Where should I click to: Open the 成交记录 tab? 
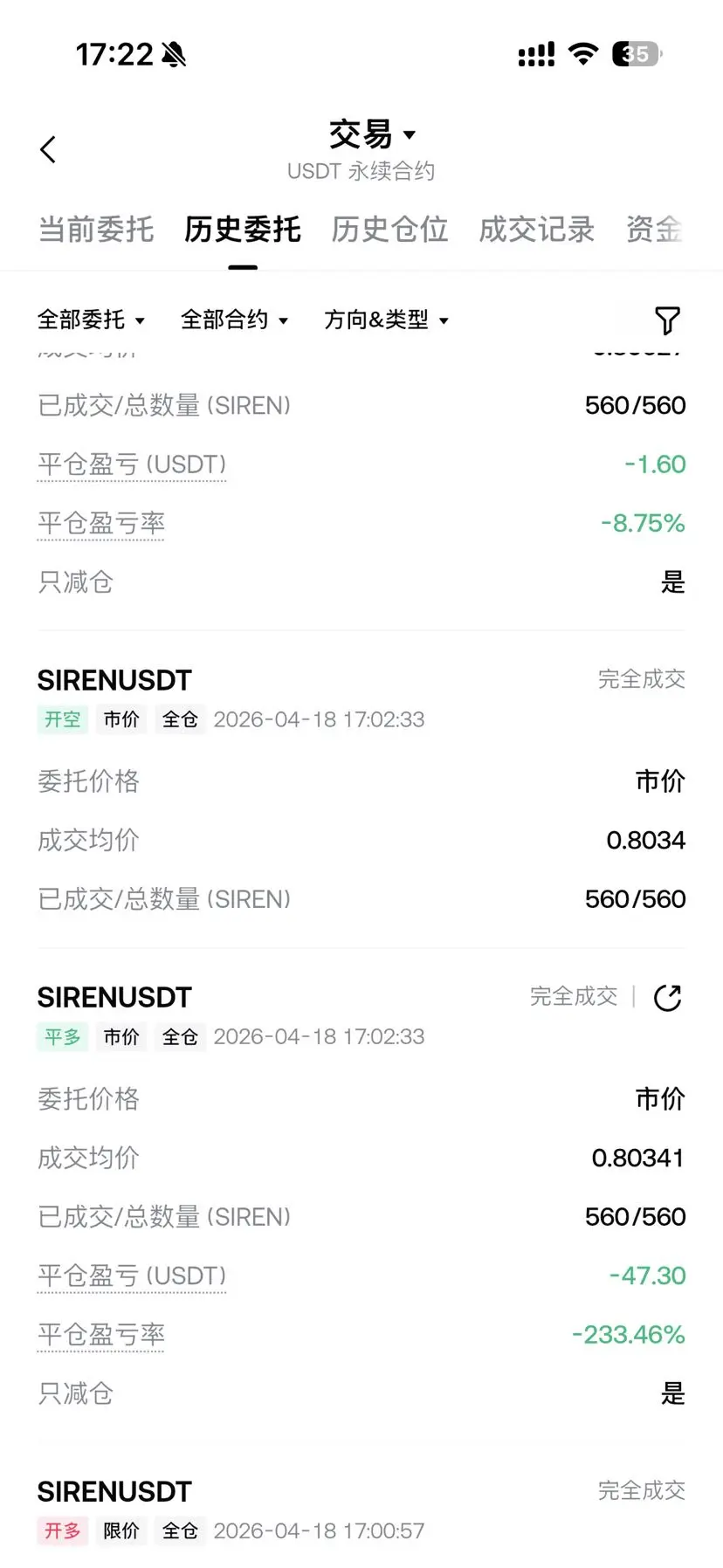[536, 230]
